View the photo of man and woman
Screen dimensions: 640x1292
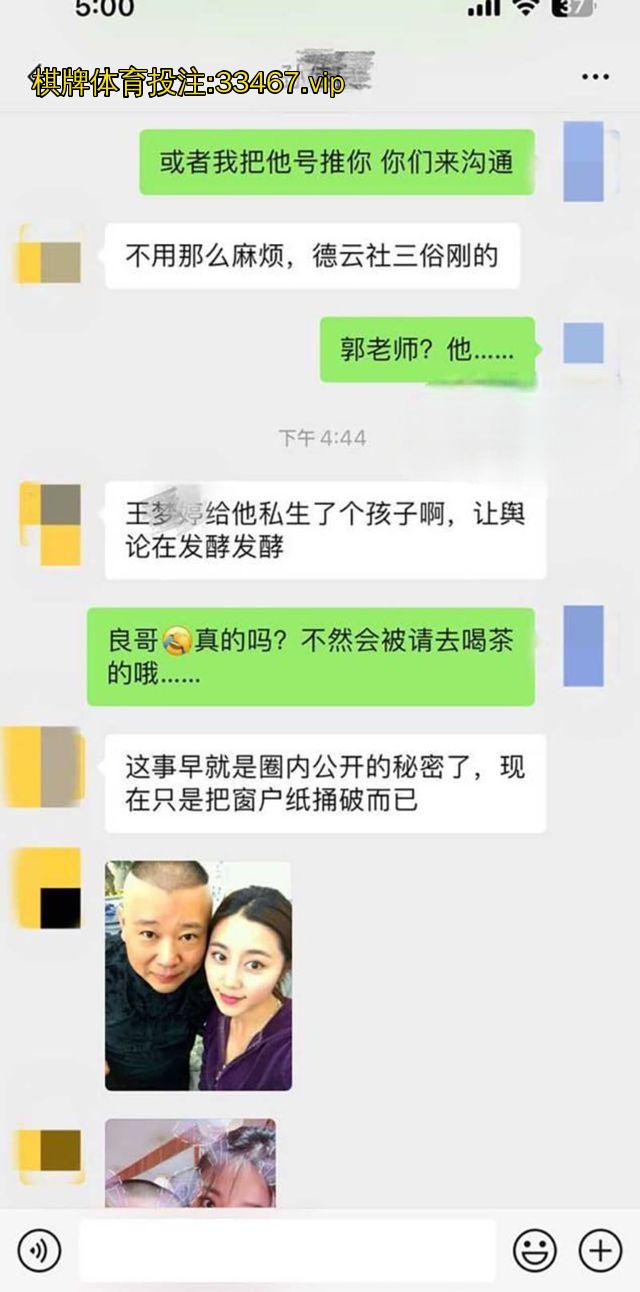tap(198, 975)
